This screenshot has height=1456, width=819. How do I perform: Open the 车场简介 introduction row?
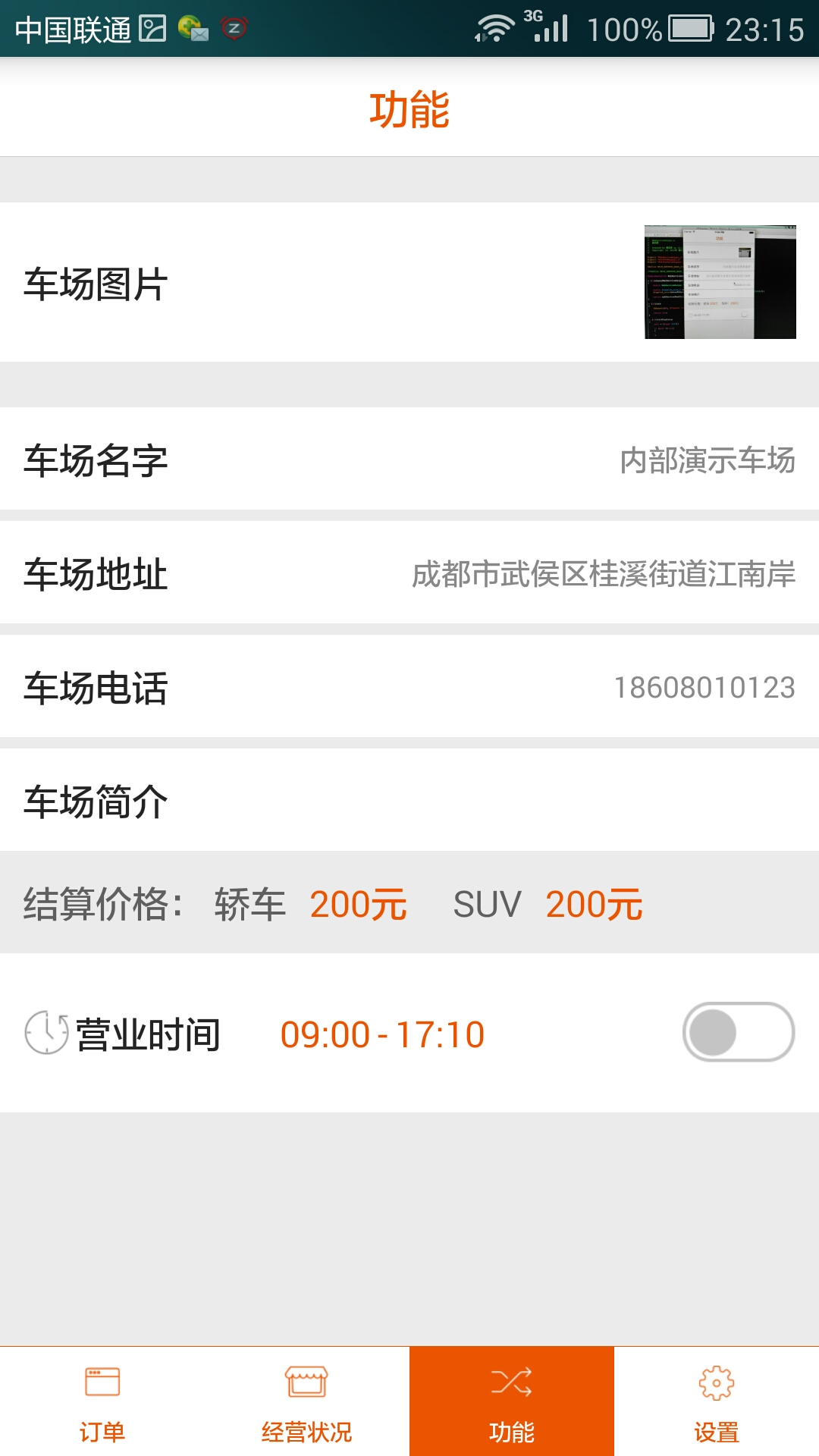(x=409, y=801)
